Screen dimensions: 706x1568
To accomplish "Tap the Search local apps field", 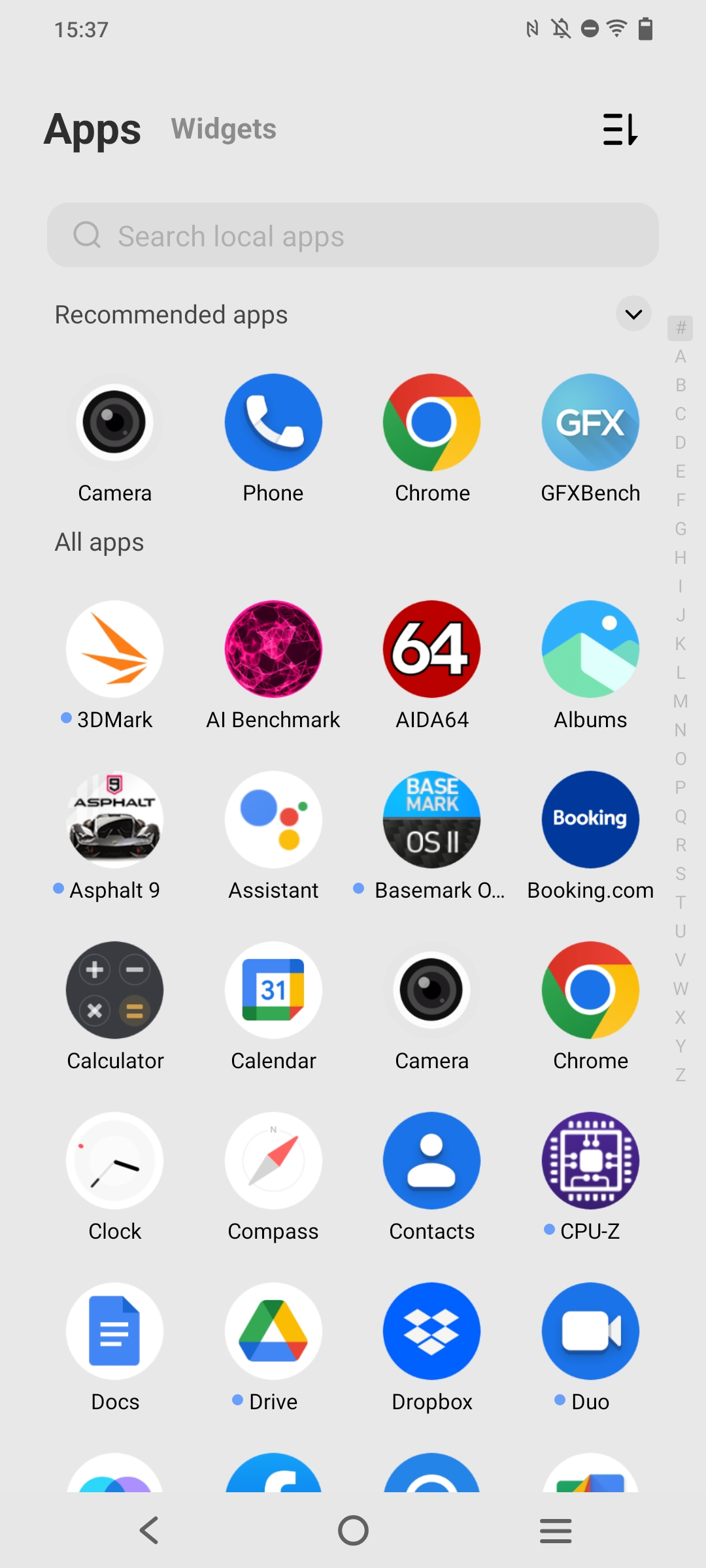I will tap(353, 235).
